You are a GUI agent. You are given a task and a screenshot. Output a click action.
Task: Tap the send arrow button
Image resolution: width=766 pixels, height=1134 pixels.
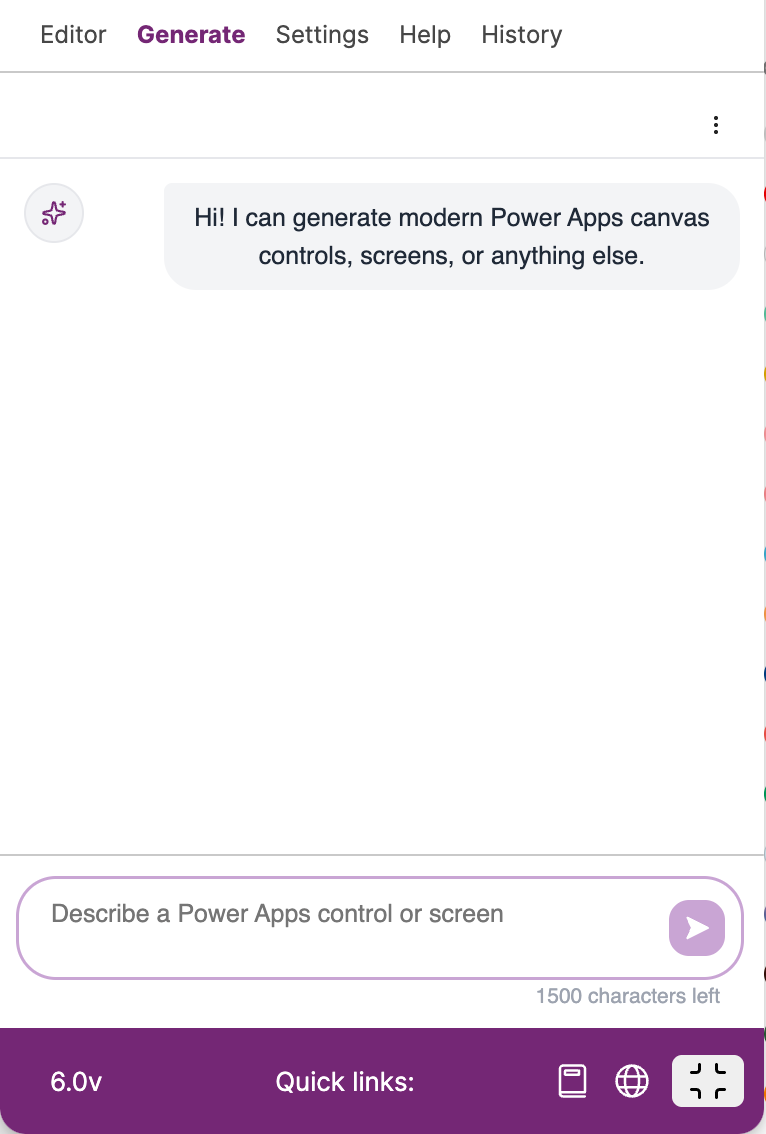tap(697, 928)
